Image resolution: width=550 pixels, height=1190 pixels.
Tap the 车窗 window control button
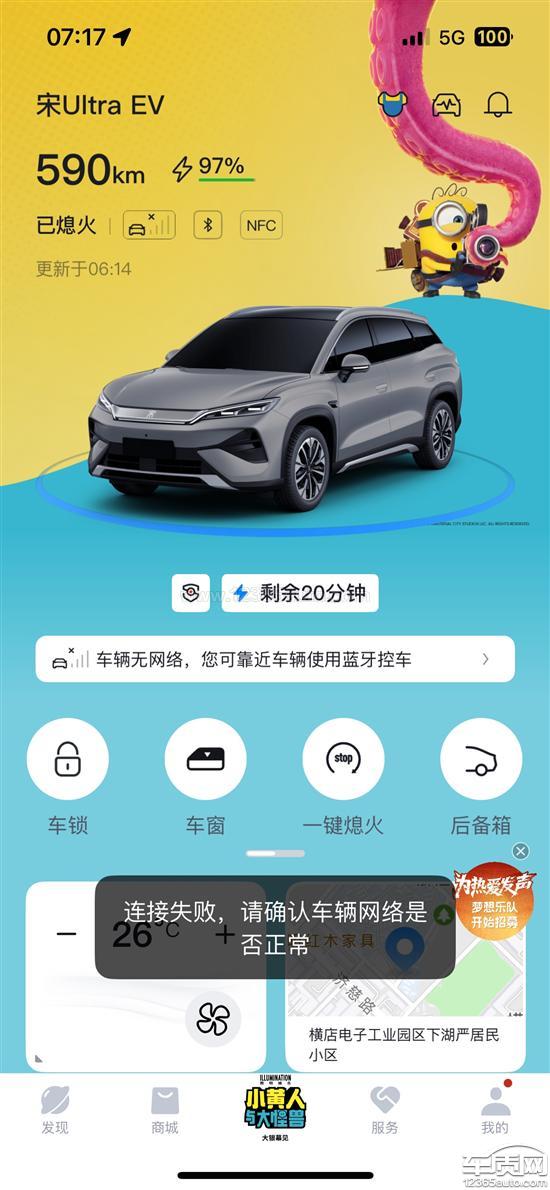coord(206,759)
